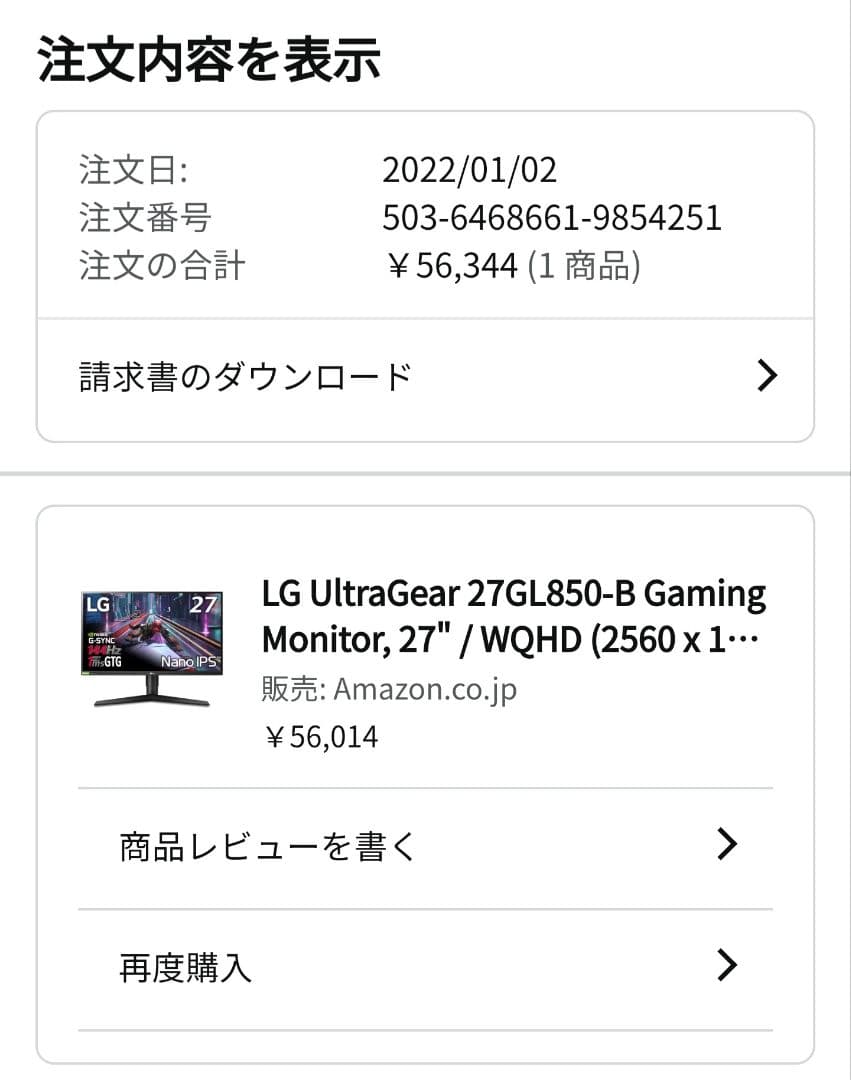This screenshot has height=1080, width=851.
Task: Click the item price ¥56,014
Action: click(320, 737)
